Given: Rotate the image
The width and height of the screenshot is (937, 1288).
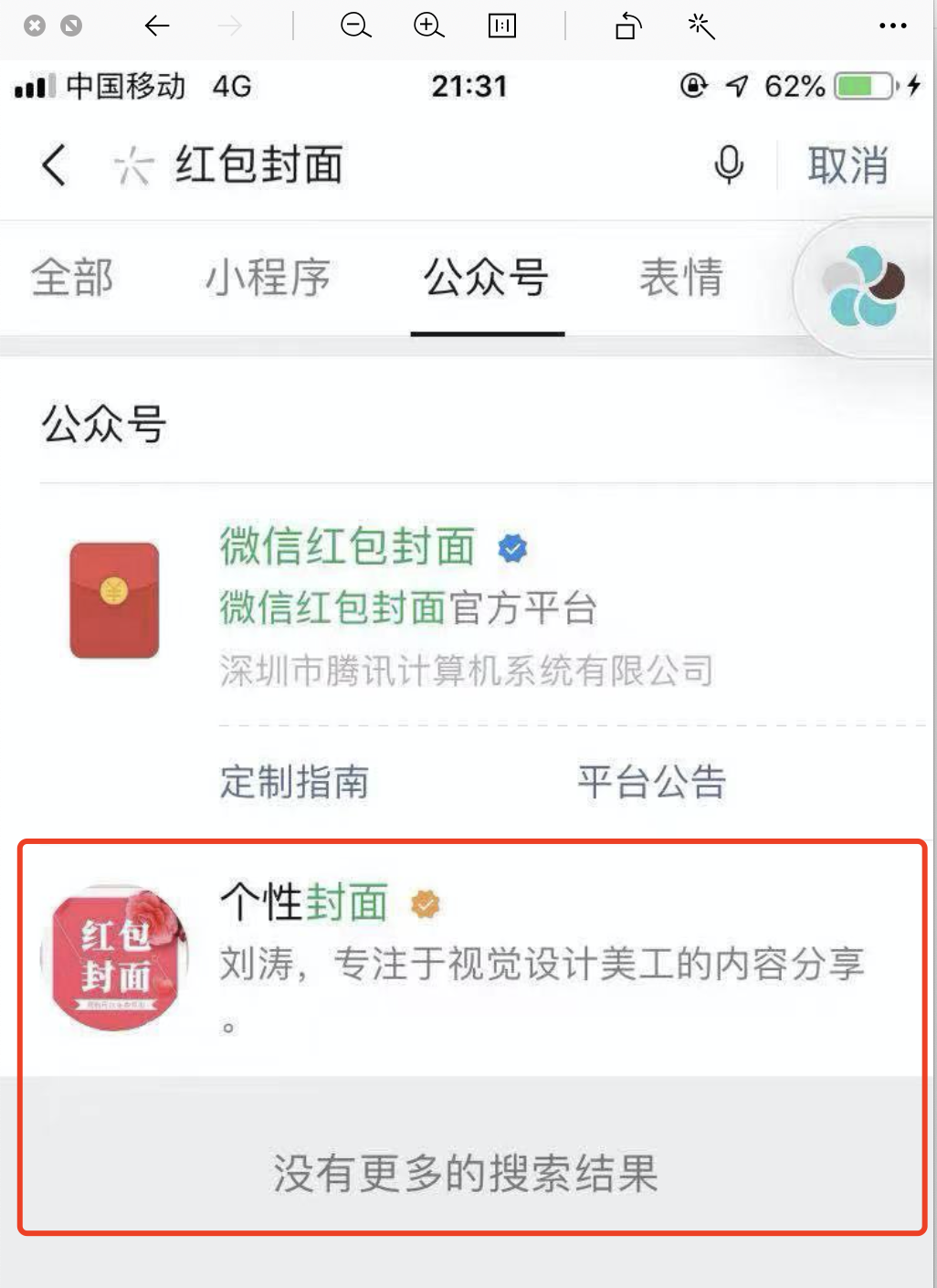Looking at the screenshot, I should pos(628,26).
